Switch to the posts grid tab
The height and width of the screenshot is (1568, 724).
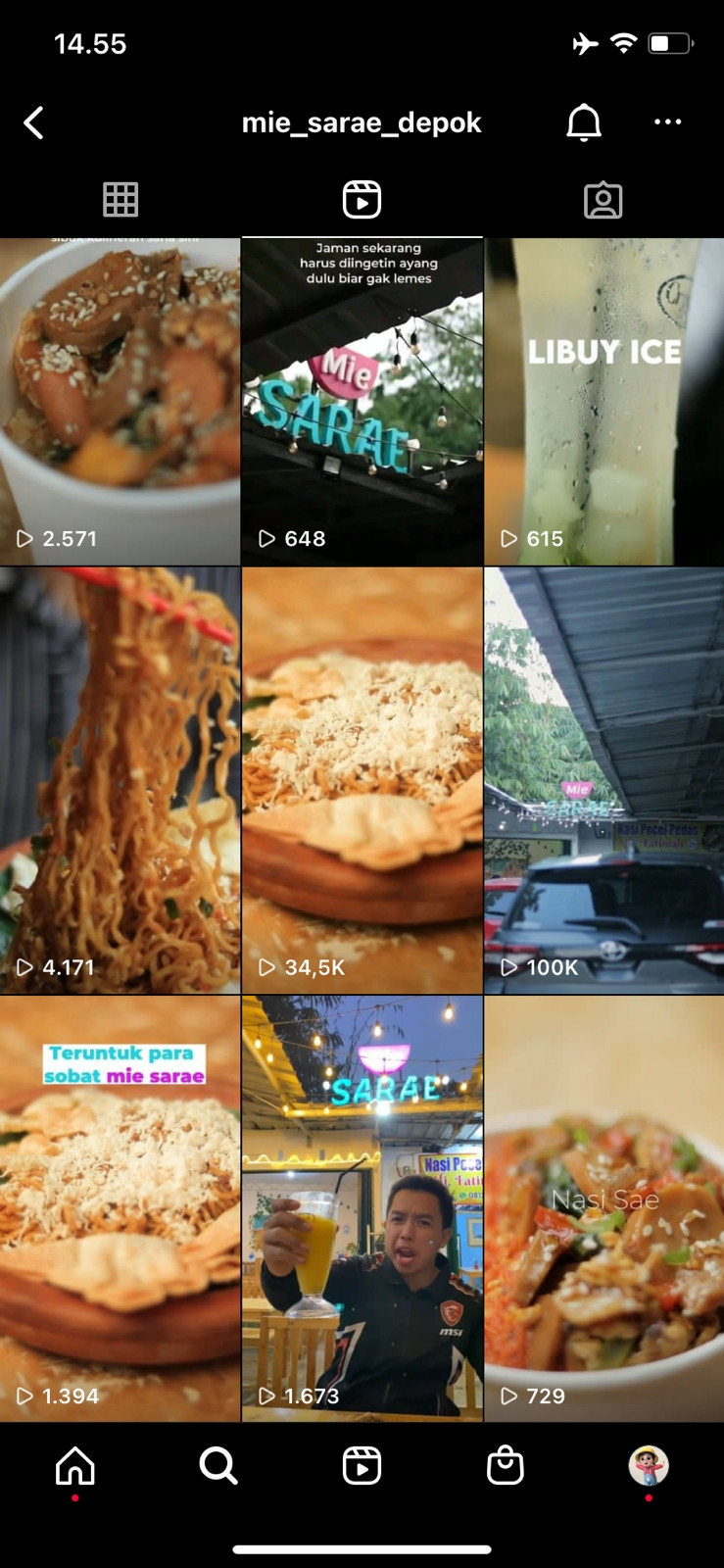(121, 200)
